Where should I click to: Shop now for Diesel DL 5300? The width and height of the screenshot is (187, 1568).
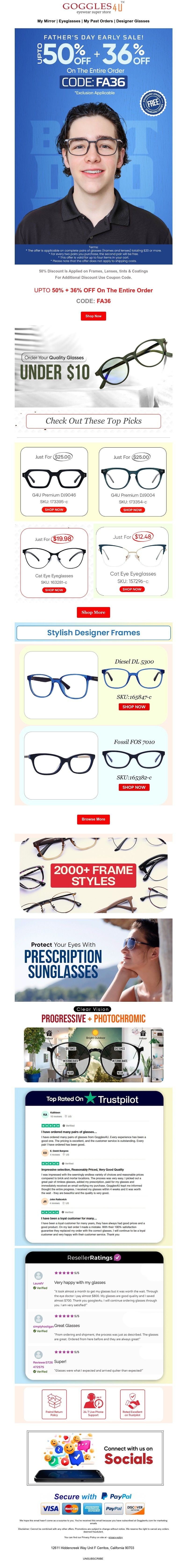pos(134,707)
